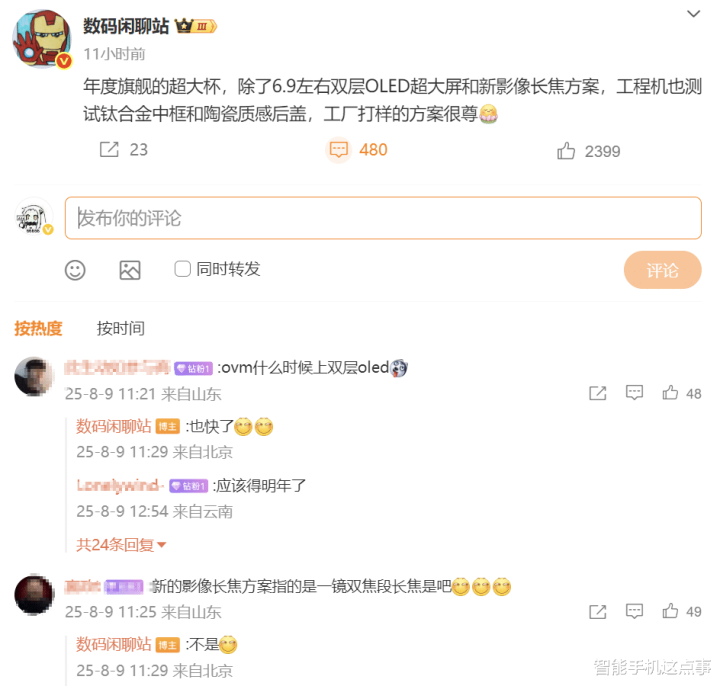Tap the 发布你的评论 comment field
The image size is (720, 686).
(x=383, y=217)
